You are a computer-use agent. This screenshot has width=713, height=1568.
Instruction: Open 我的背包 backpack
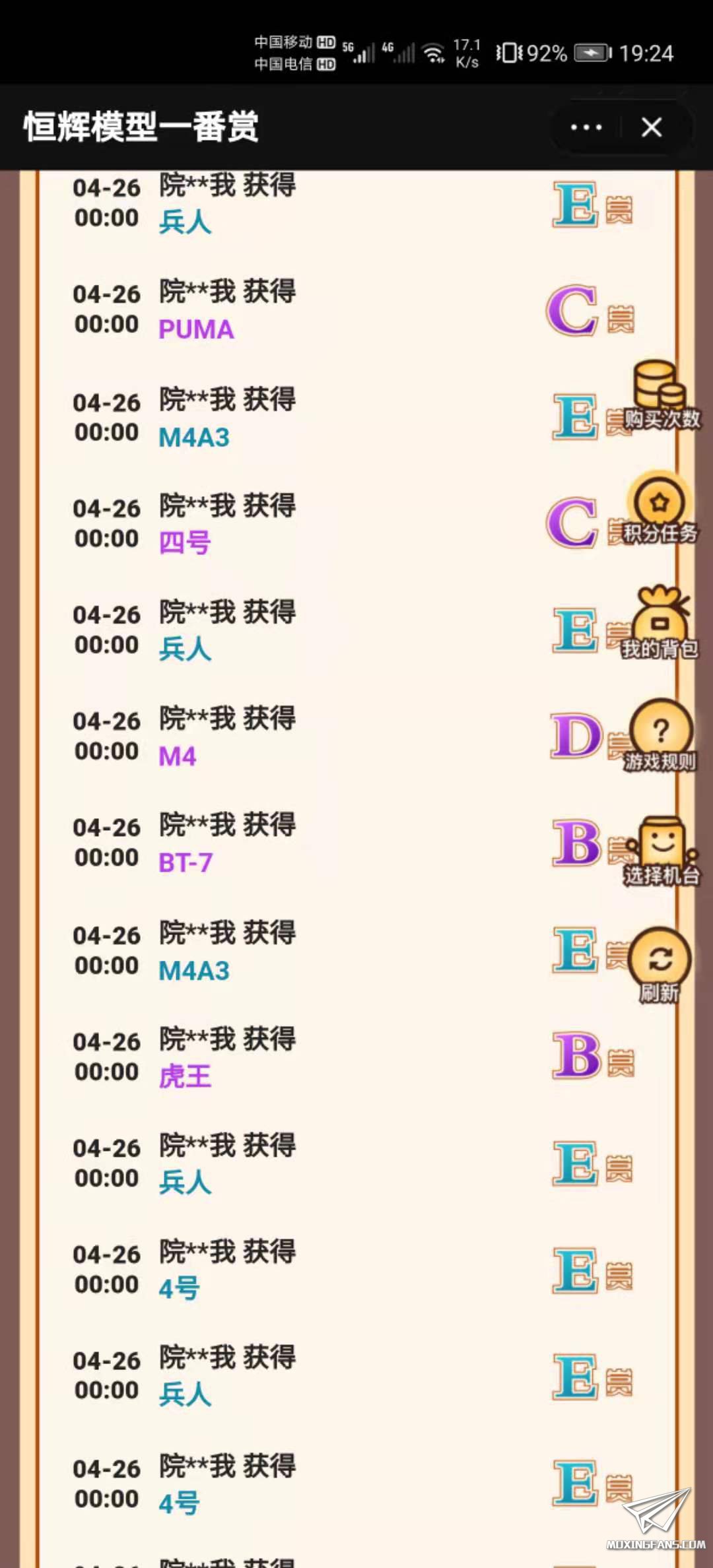[660, 624]
